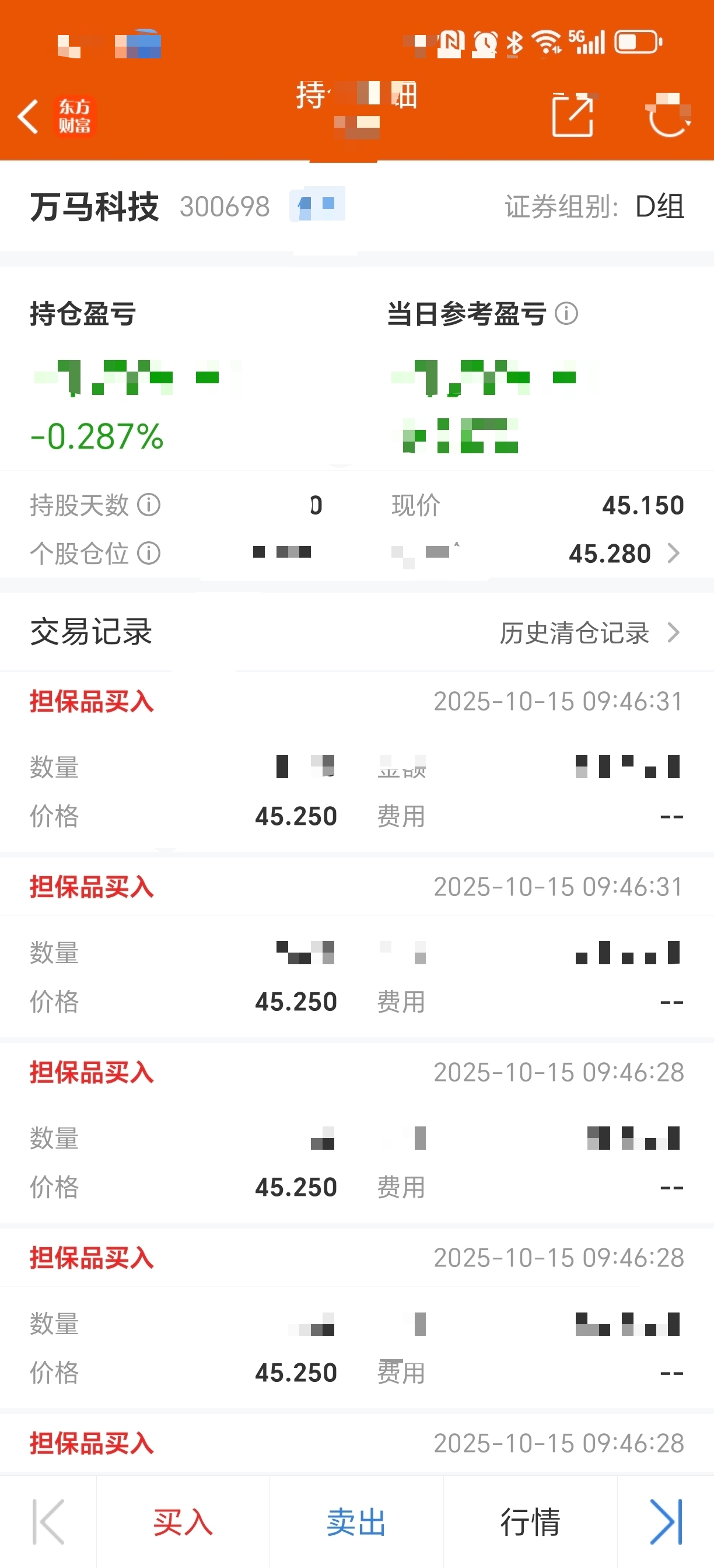Jump to the next holding

(666, 1522)
